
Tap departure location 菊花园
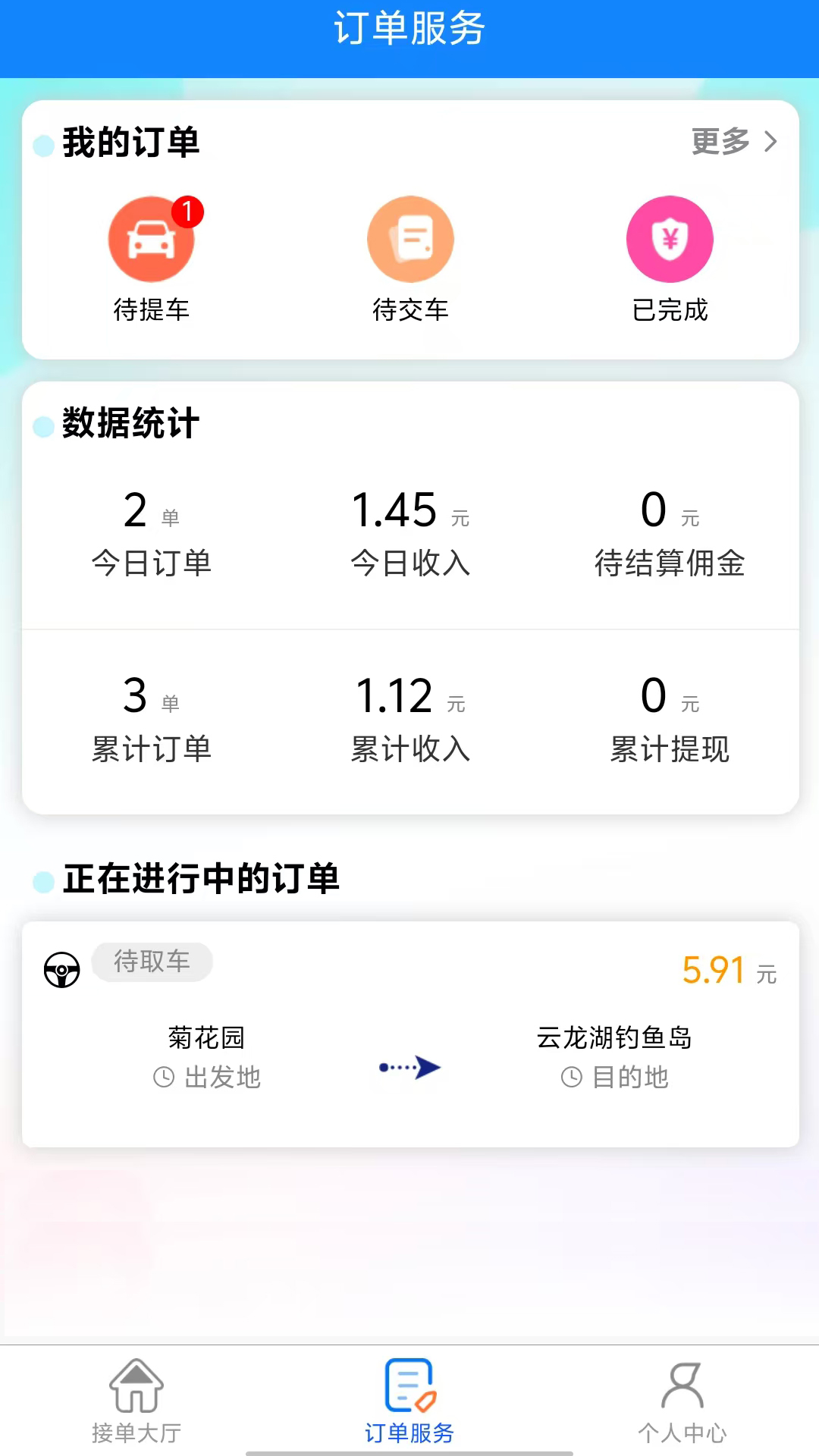[x=206, y=1037]
